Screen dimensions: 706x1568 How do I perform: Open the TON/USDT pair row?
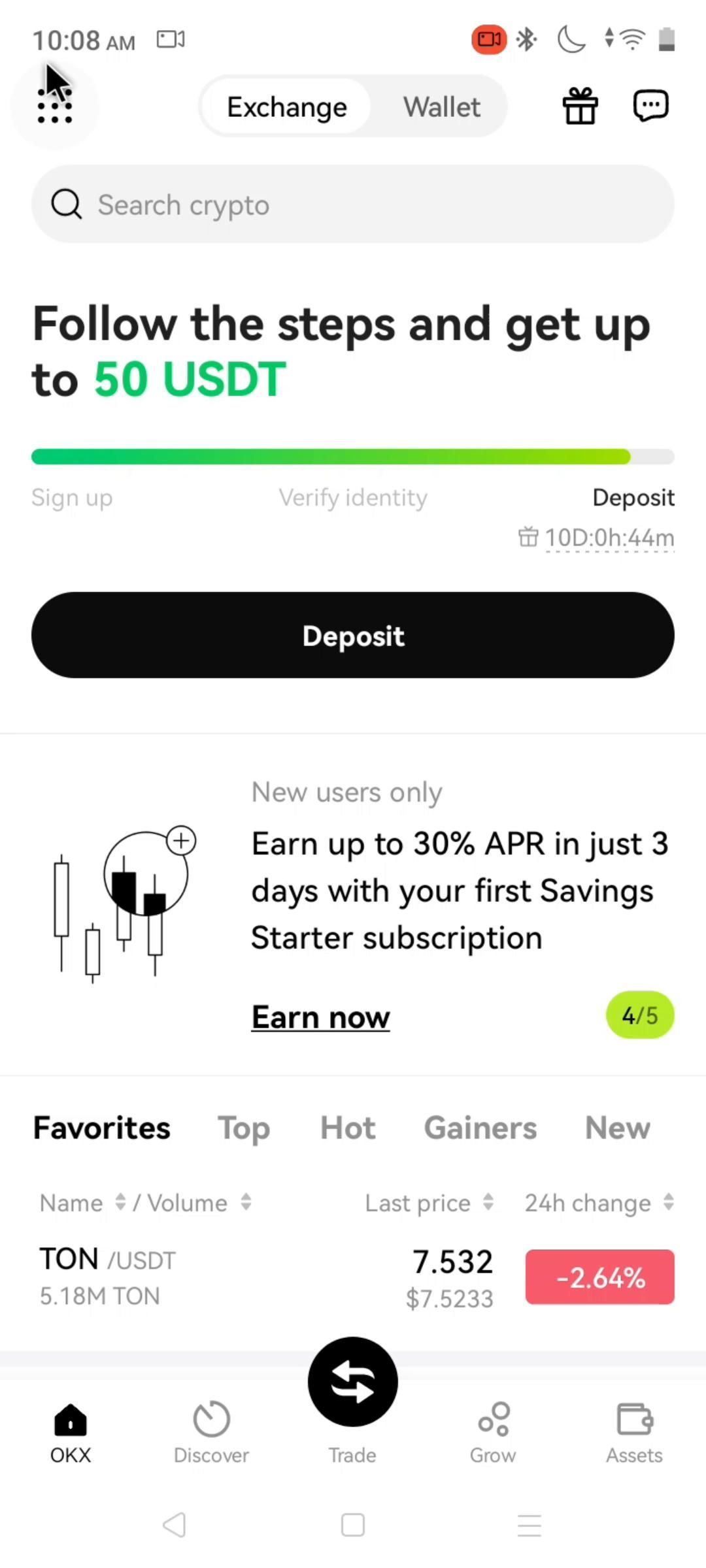pos(261,1277)
